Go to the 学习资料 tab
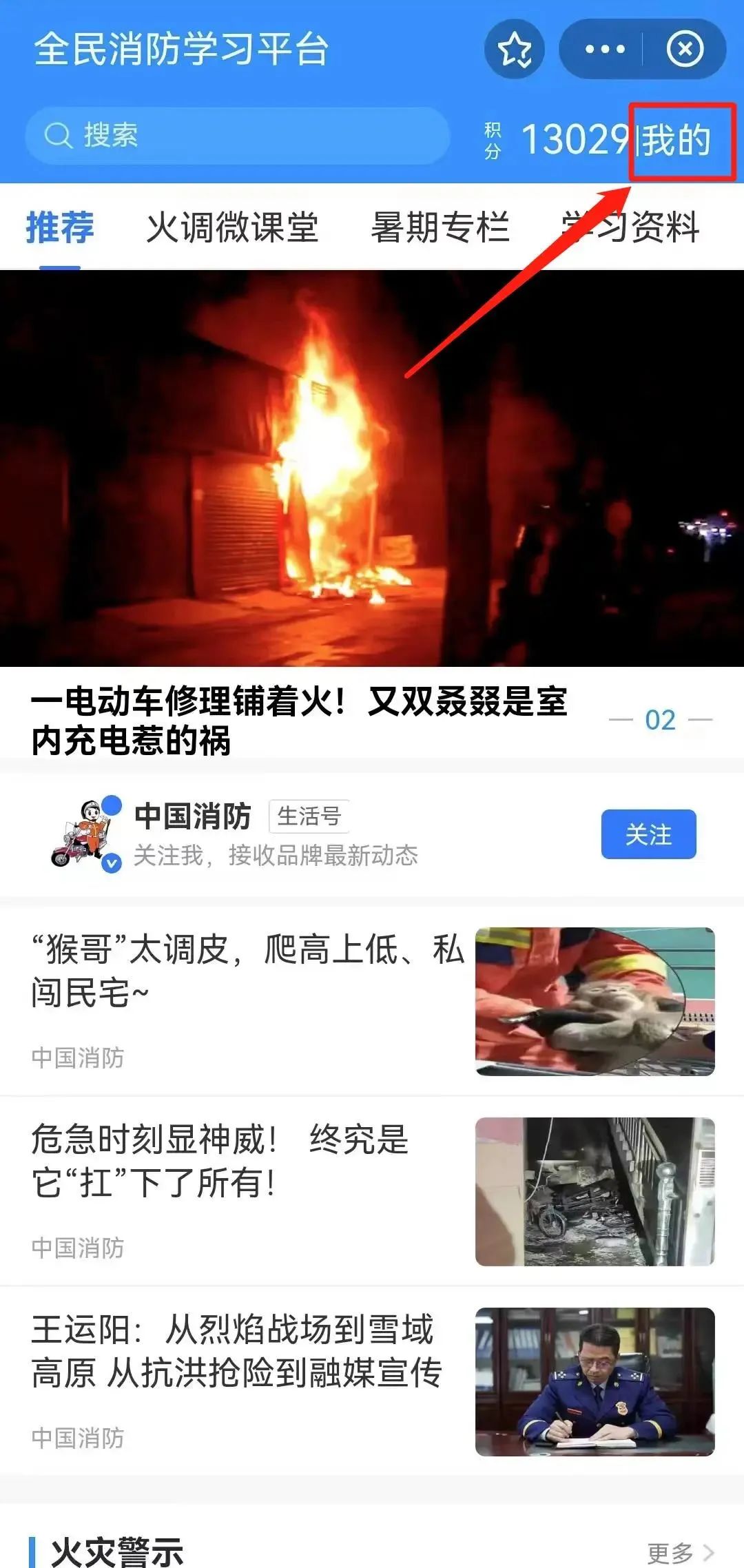744x1568 pixels. 631,227
